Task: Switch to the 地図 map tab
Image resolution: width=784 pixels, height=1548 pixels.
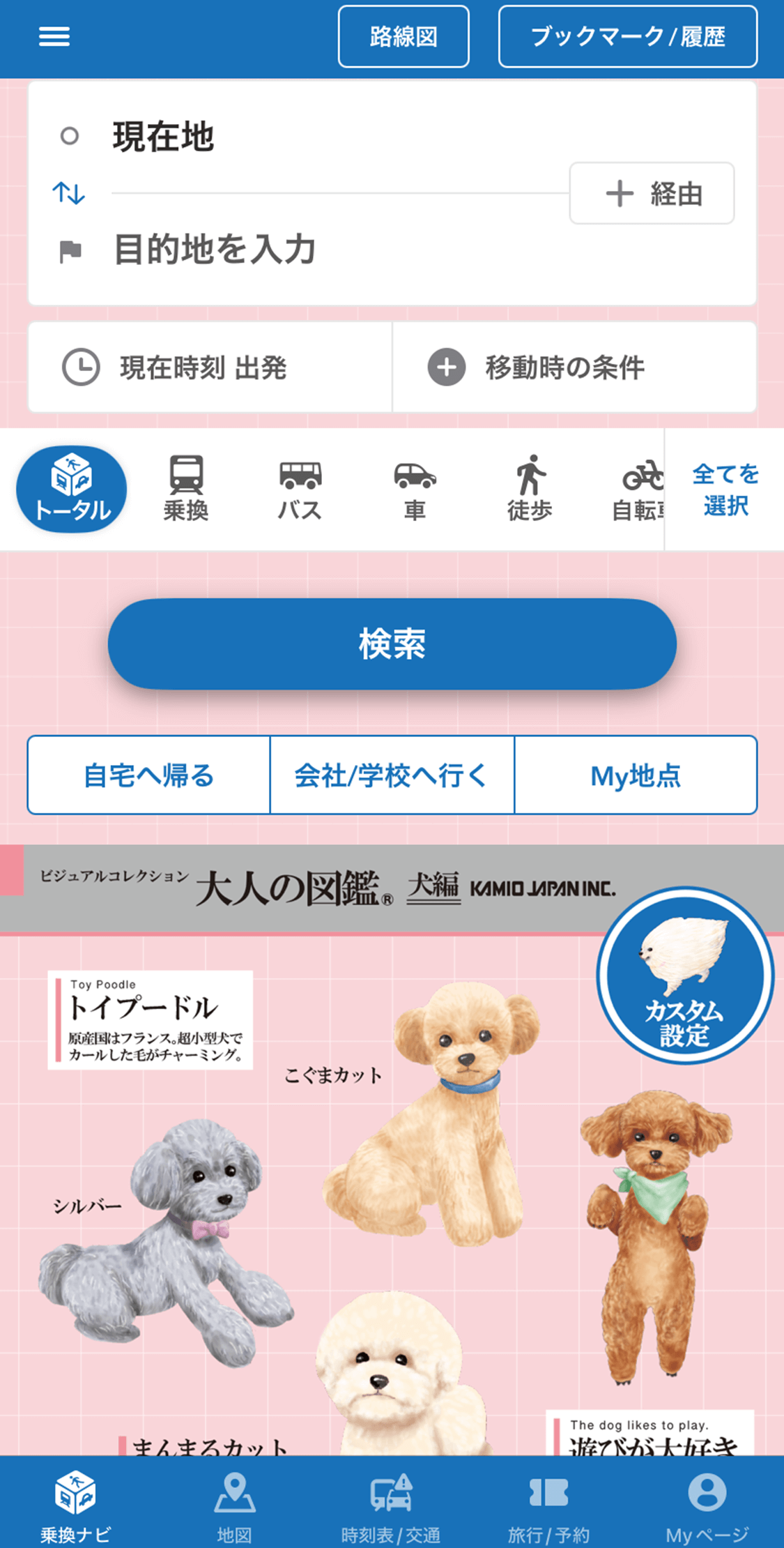Action: tap(234, 1503)
